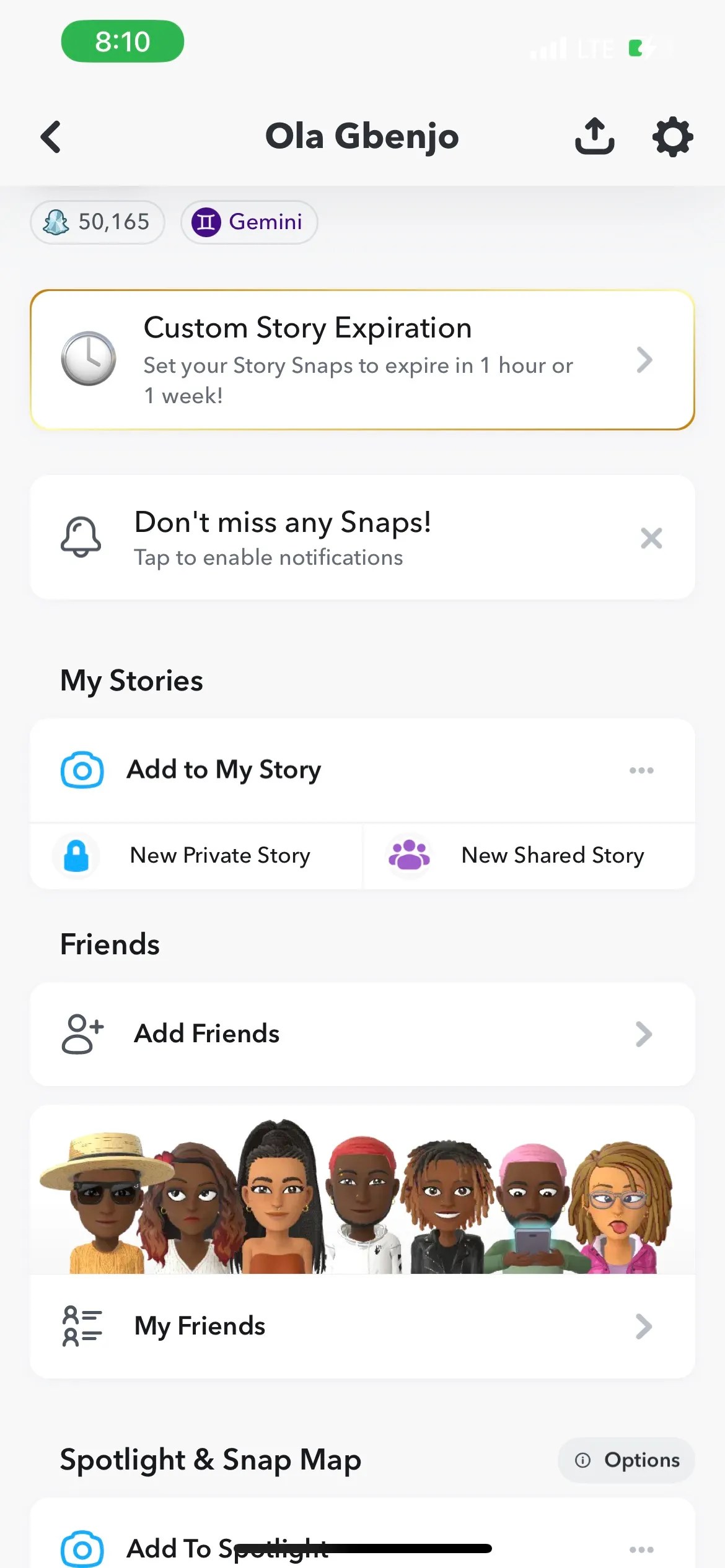Tap the group icon for New Shared Story

[408, 855]
